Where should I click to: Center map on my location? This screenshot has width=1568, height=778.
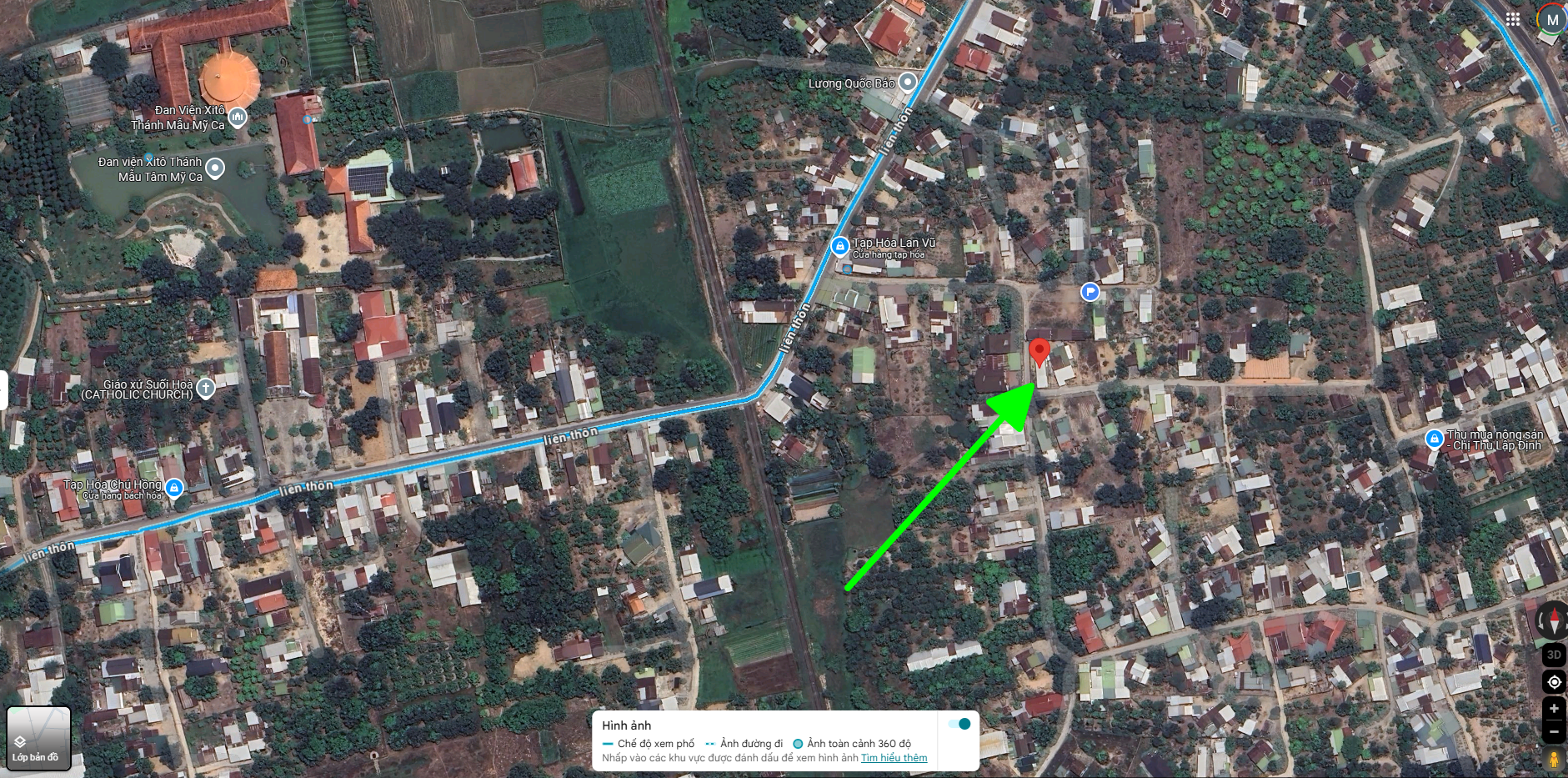point(1554,682)
